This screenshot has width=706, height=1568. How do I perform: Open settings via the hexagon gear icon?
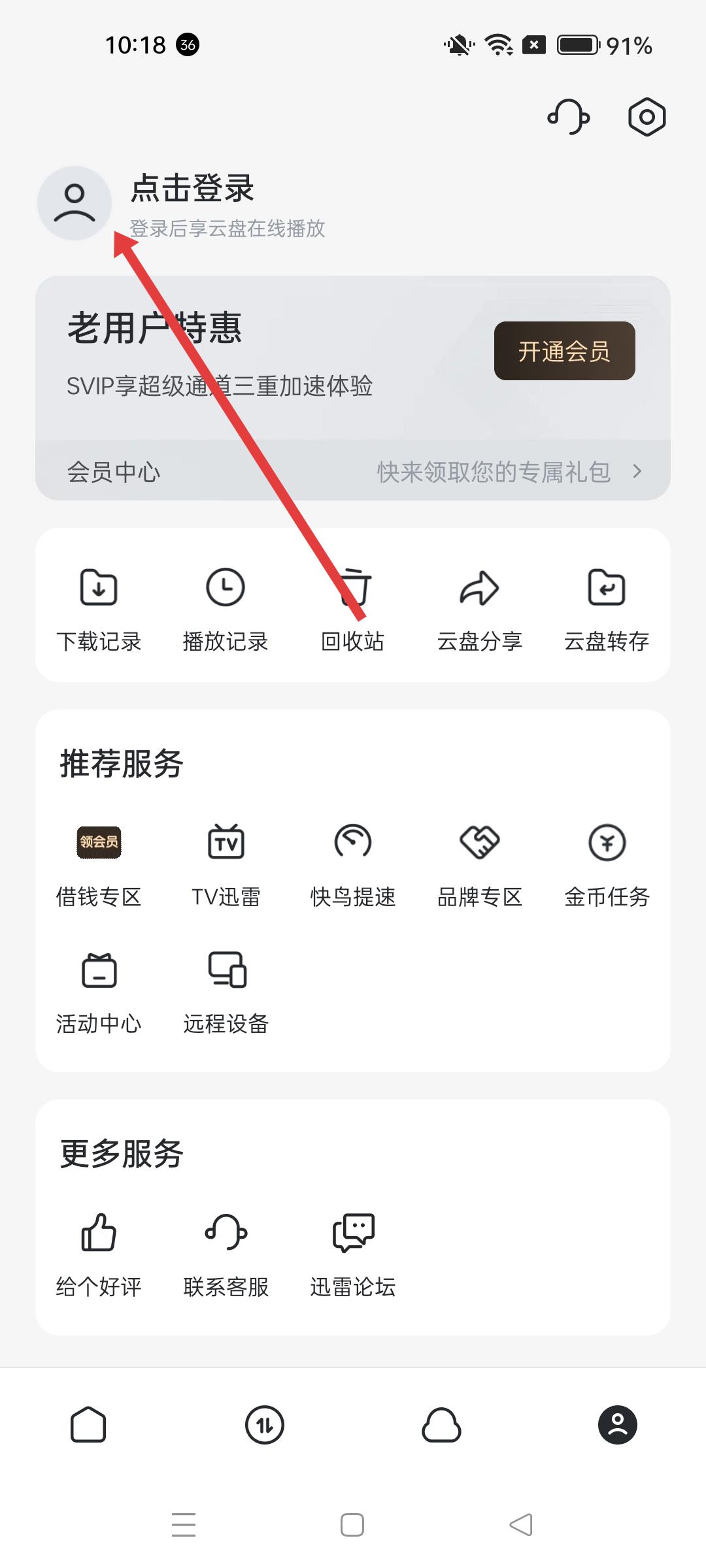pyautogui.click(x=647, y=118)
